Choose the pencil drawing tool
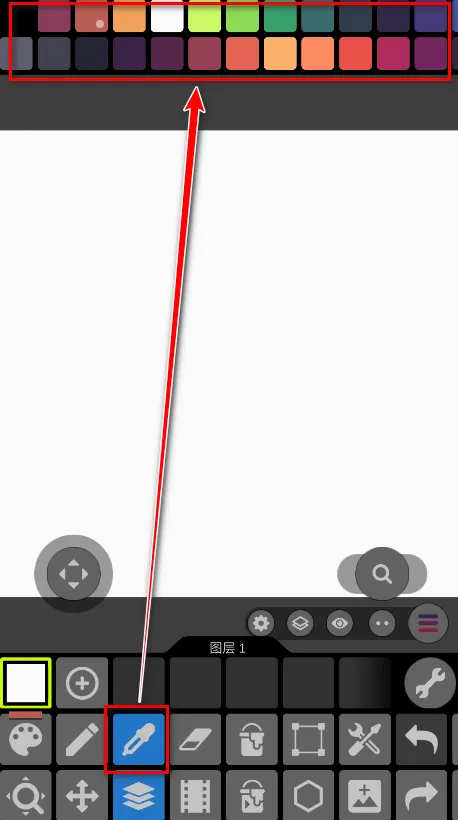 click(82, 739)
